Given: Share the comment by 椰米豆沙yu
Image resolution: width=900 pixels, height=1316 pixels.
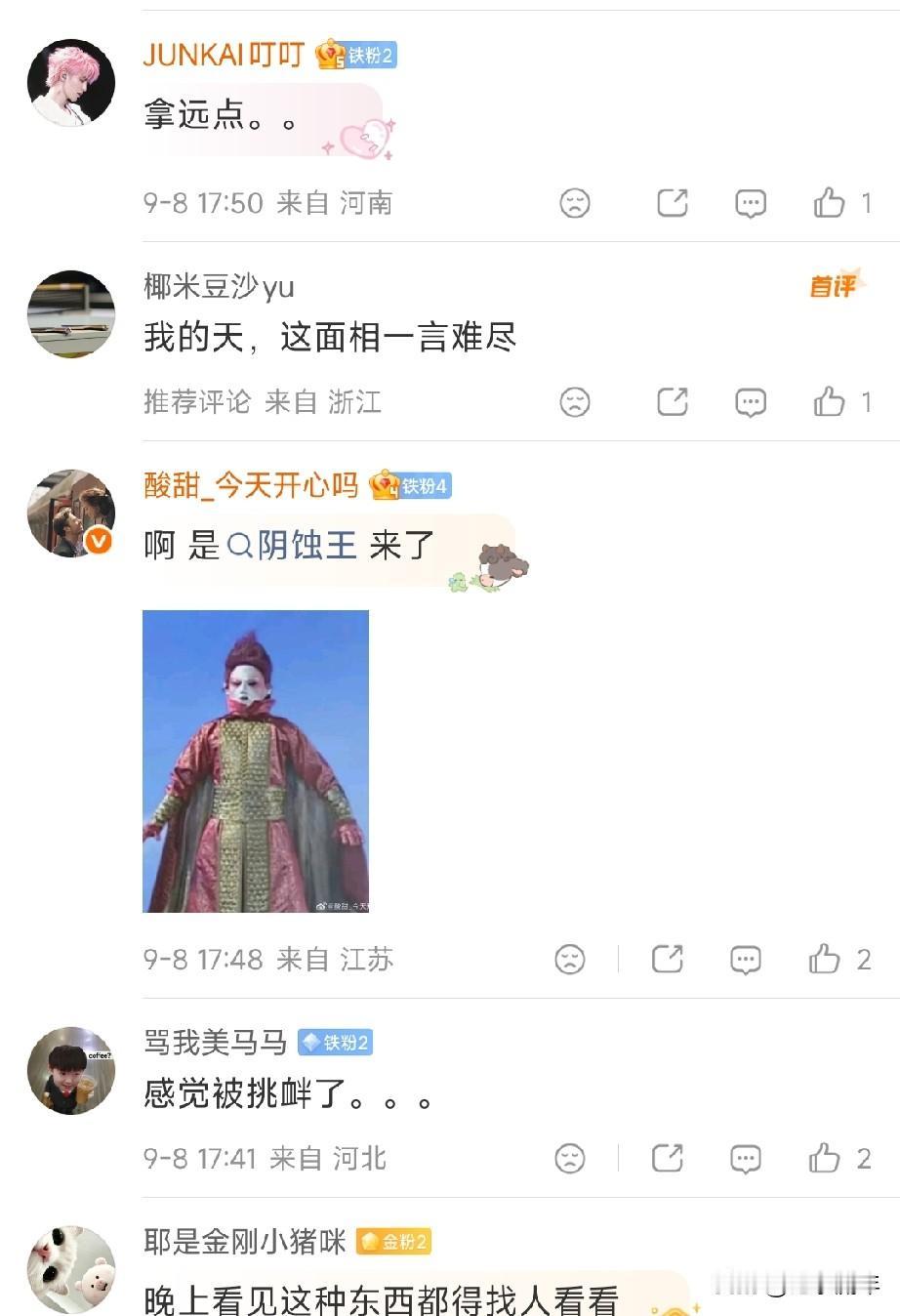Looking at the screenshot, I should [672, 401].
